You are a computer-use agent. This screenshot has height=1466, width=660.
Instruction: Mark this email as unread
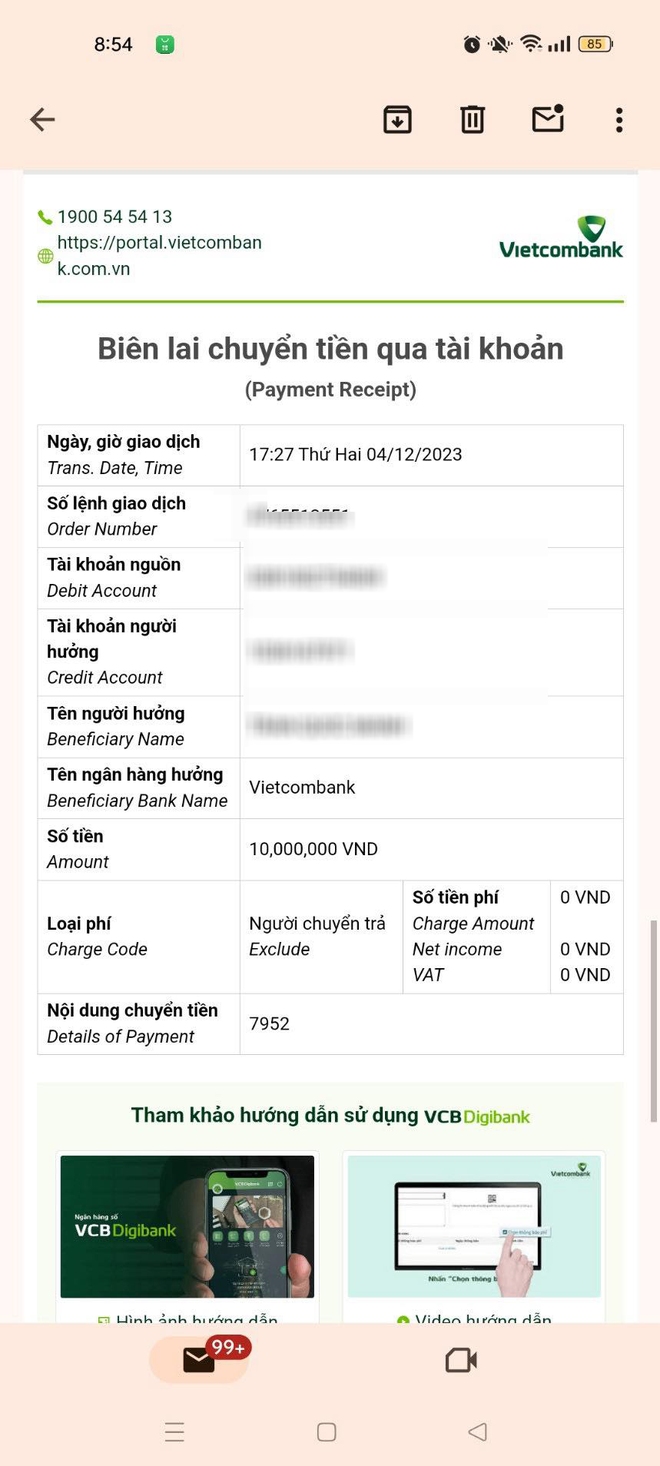coord(547,120)
